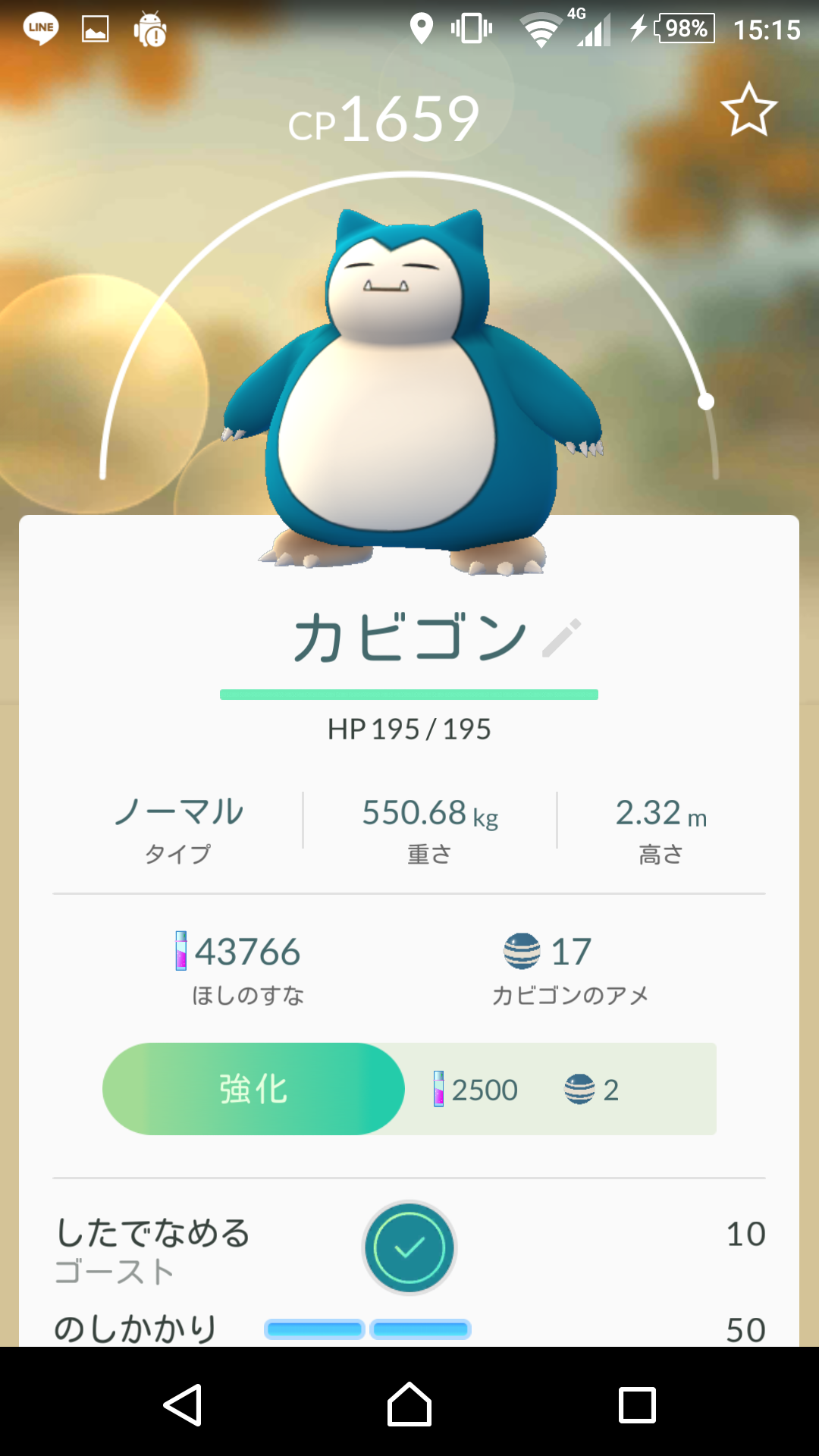This screenshot has width=819, height=1456.
Task: Open the recent apps overview
Action: [x=637, y=1405]
